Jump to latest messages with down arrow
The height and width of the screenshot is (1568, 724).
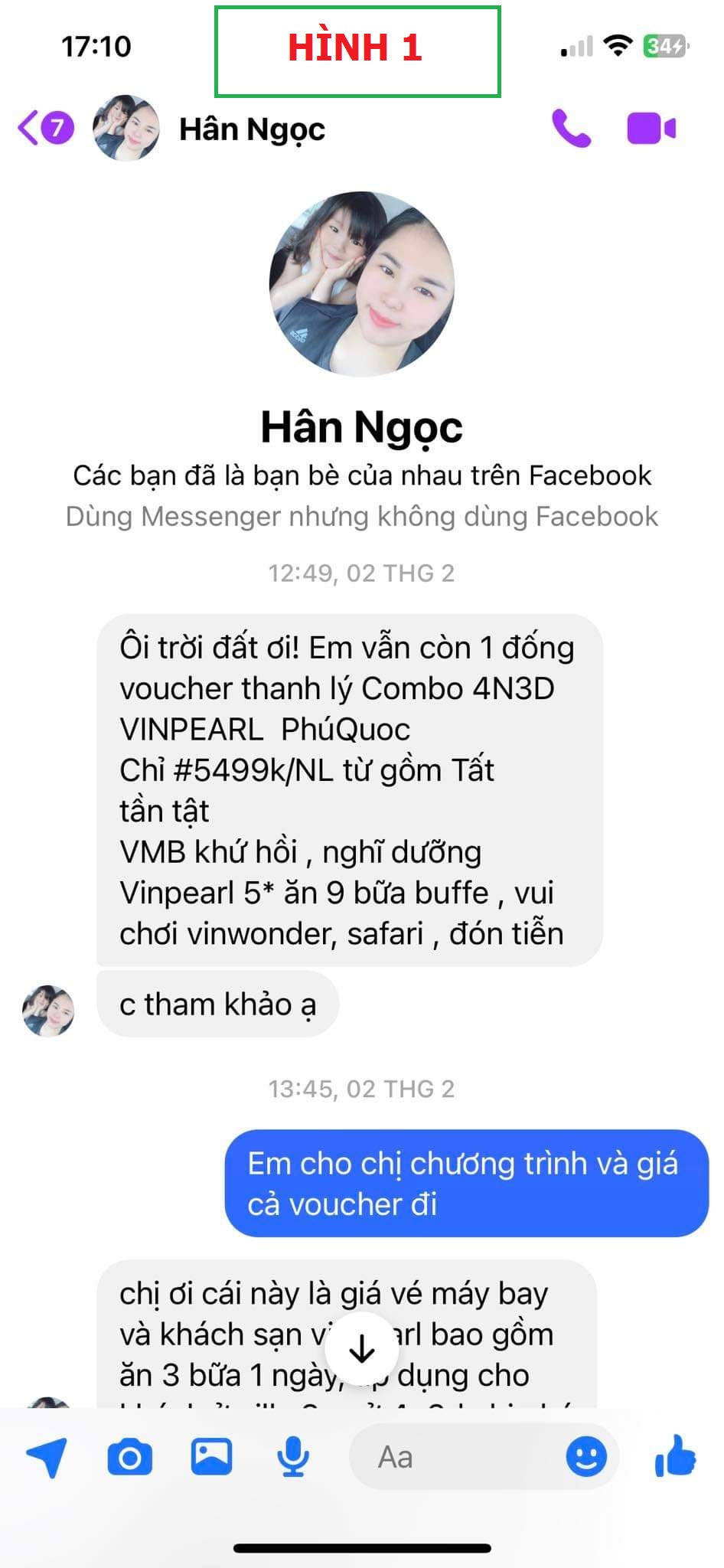pyautogui.click(x=361, y=1349)
